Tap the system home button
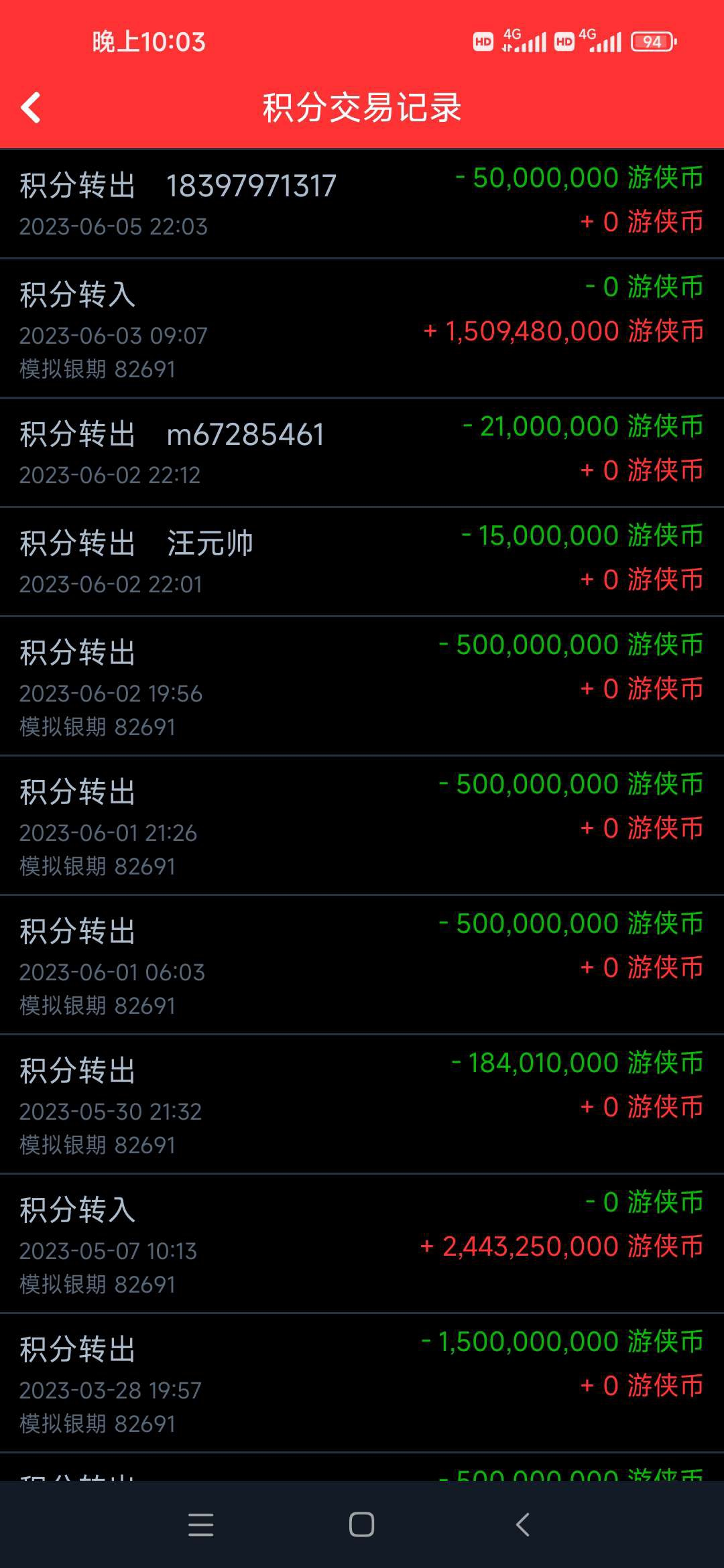The height and width of the screenshot is (1568, 724). point(362,1524)
